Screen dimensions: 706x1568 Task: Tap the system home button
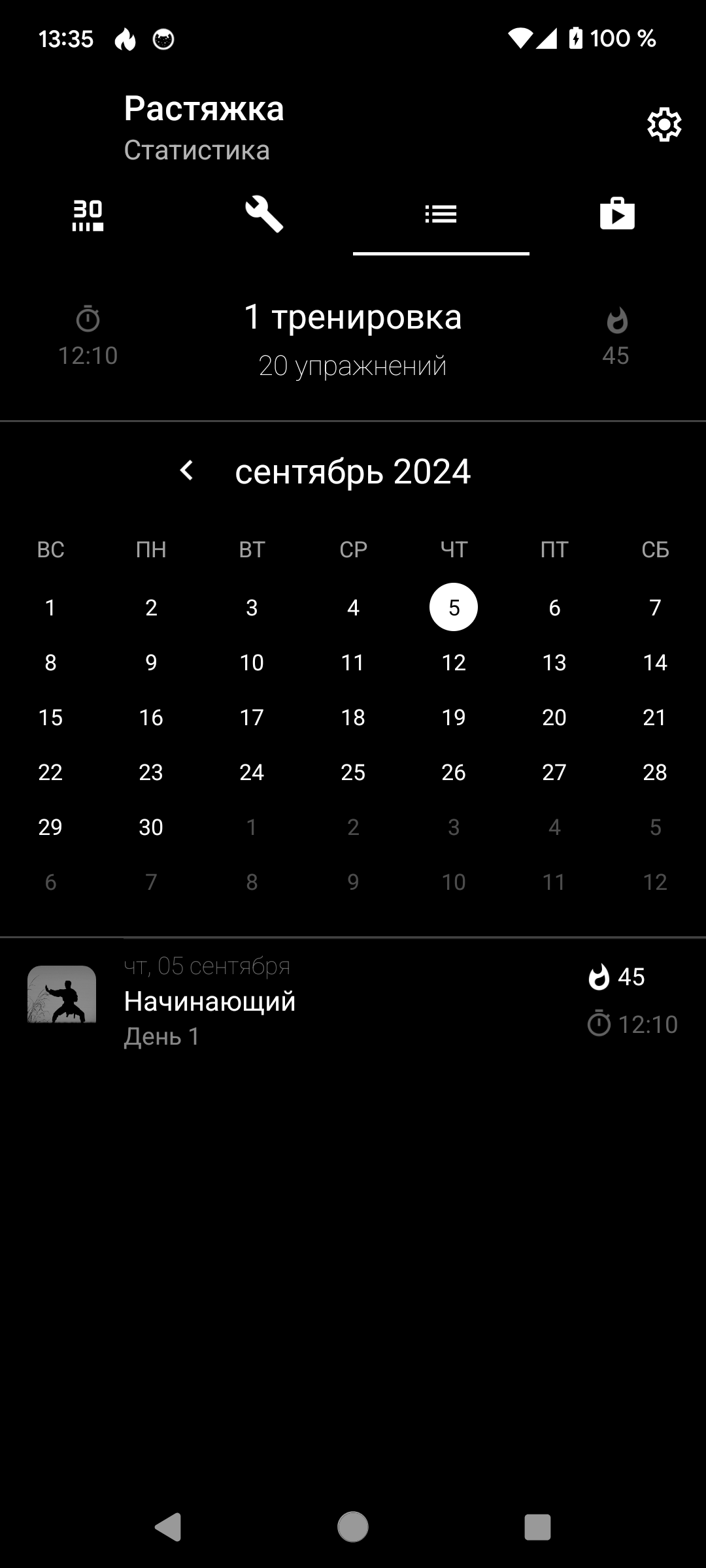(353, 1527)
